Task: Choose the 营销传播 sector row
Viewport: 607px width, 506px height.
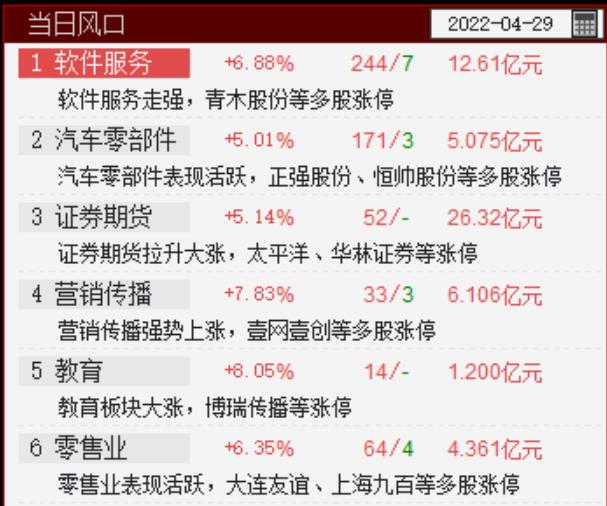Action: [x=104, y=294]
